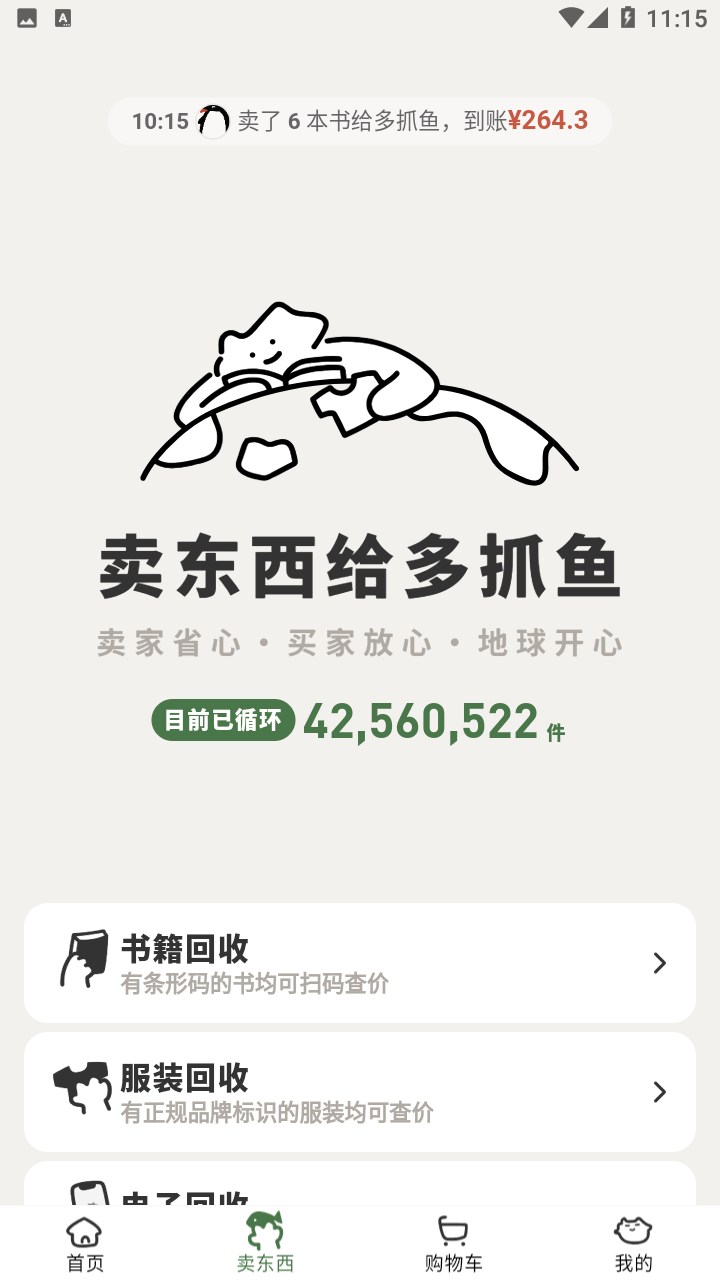Go to the 购物车 tab
The height and width of the screenshot is (1280, 720).
tap(453, 1244)
